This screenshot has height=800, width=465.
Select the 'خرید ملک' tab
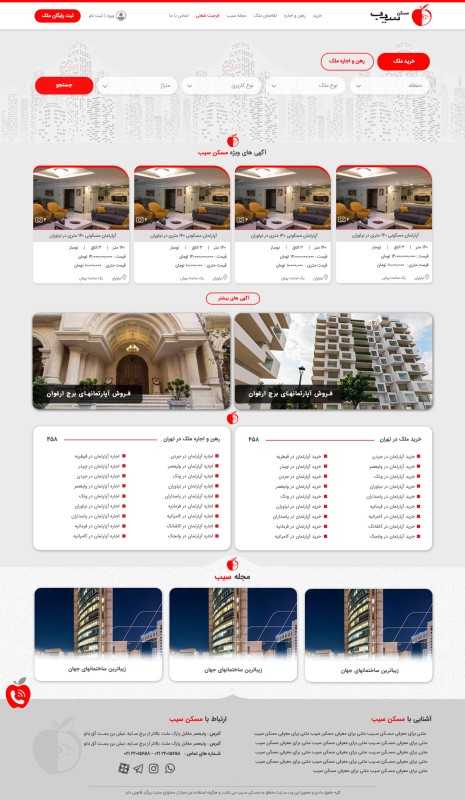(x=403, y=61)
